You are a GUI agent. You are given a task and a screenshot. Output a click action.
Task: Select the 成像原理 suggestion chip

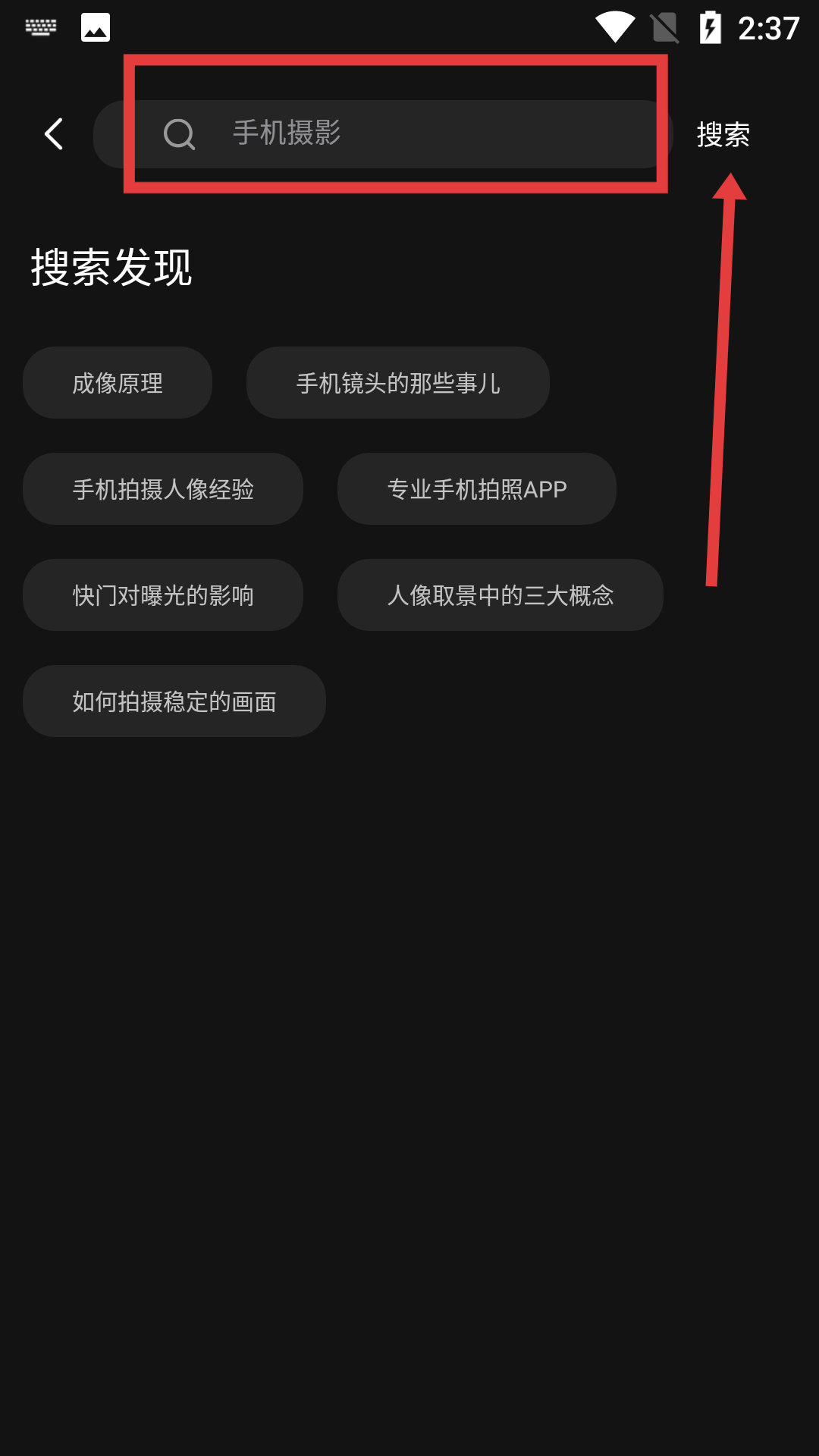pos(118,383)
